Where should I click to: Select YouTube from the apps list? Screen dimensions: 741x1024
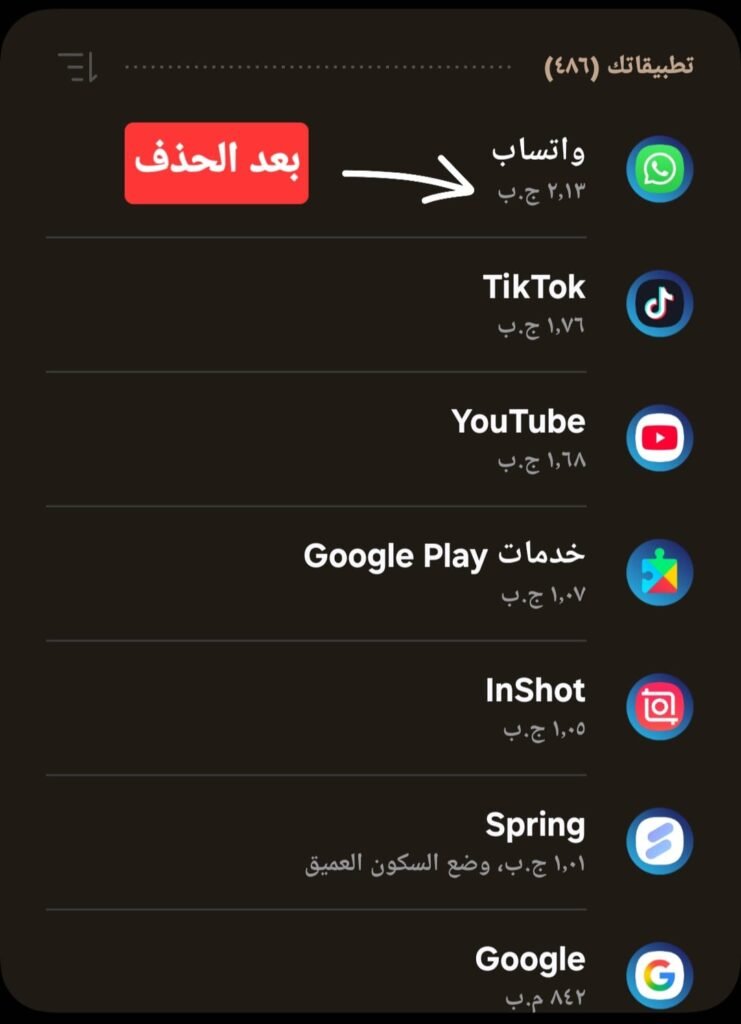point(517,438)
